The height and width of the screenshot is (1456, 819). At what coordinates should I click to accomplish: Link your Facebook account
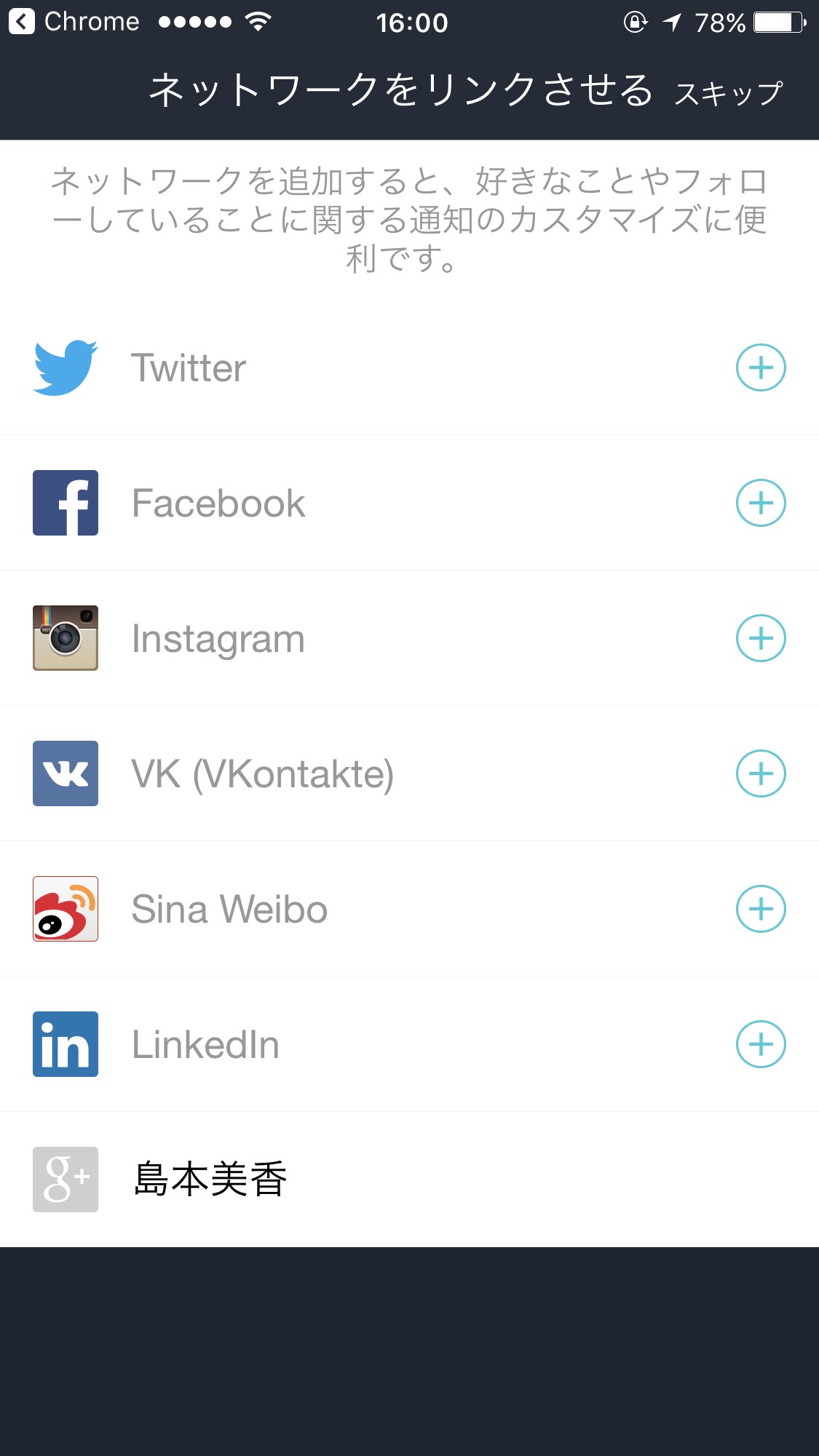click(x=760, y=503)
